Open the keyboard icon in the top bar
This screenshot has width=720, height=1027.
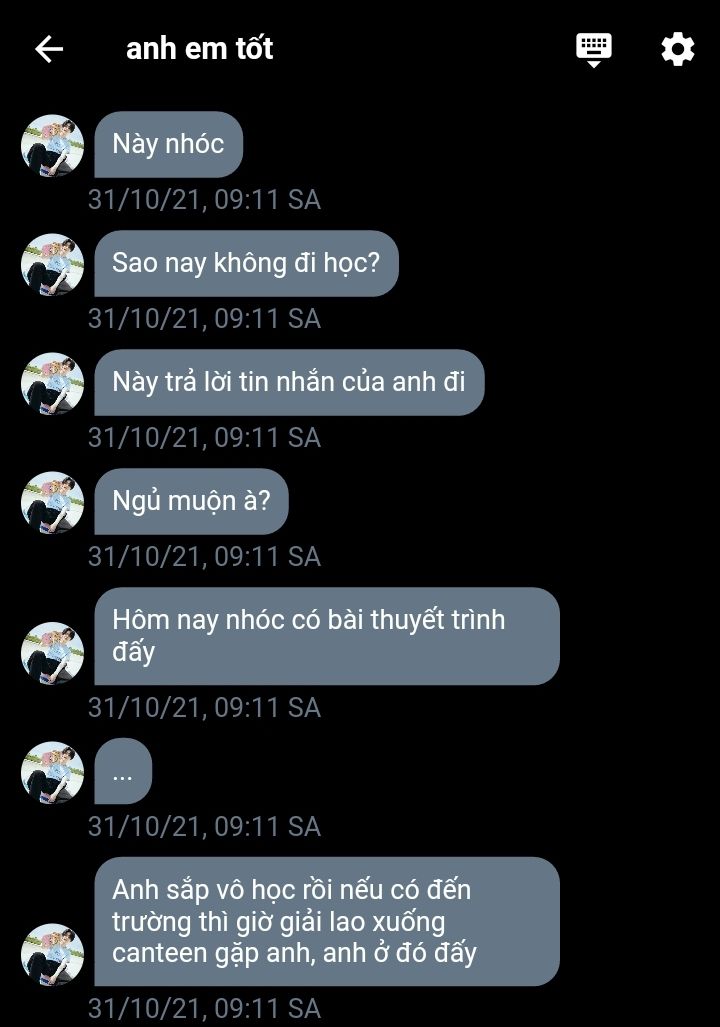(593, 49)
